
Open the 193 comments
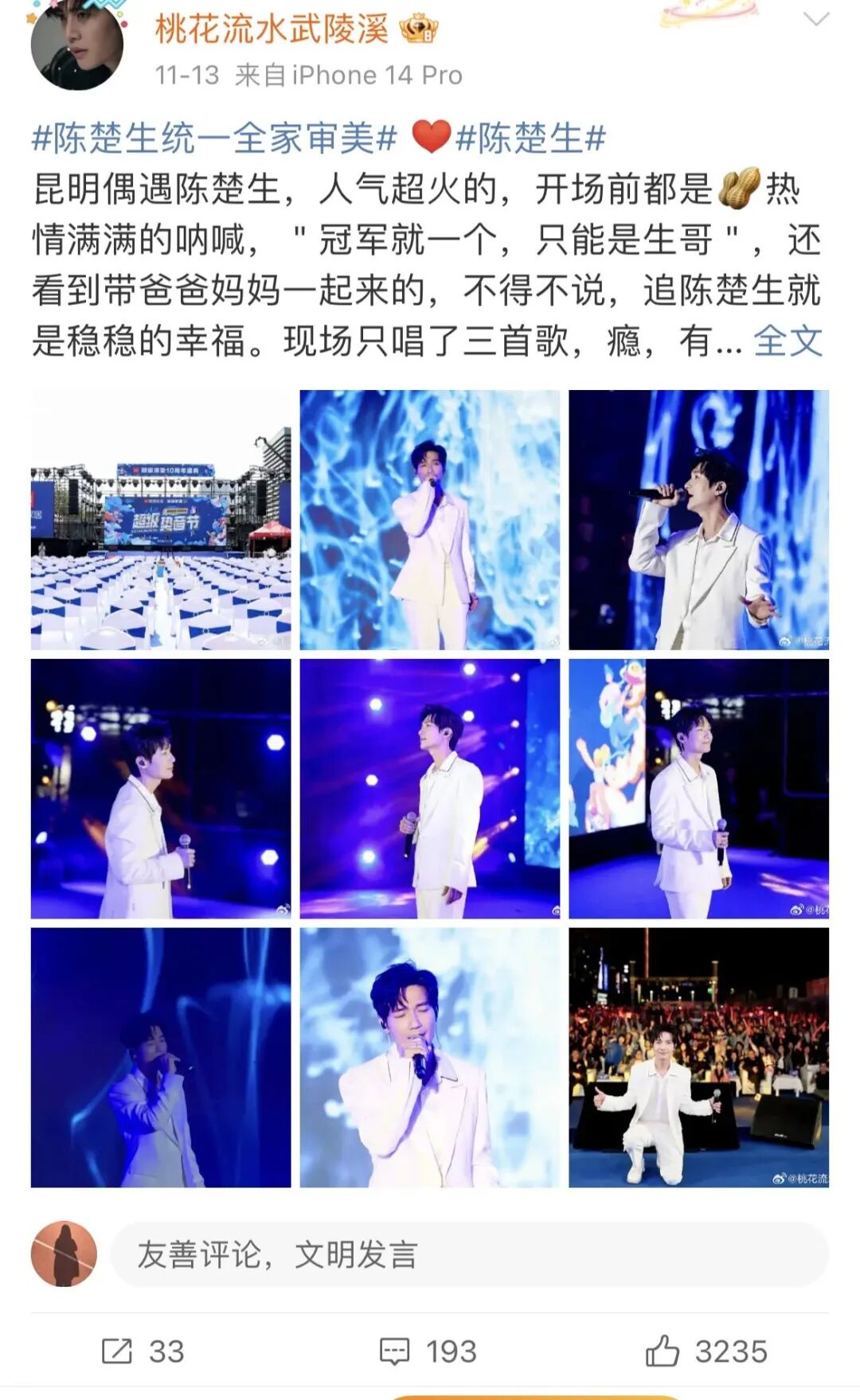pos(428,1351)
